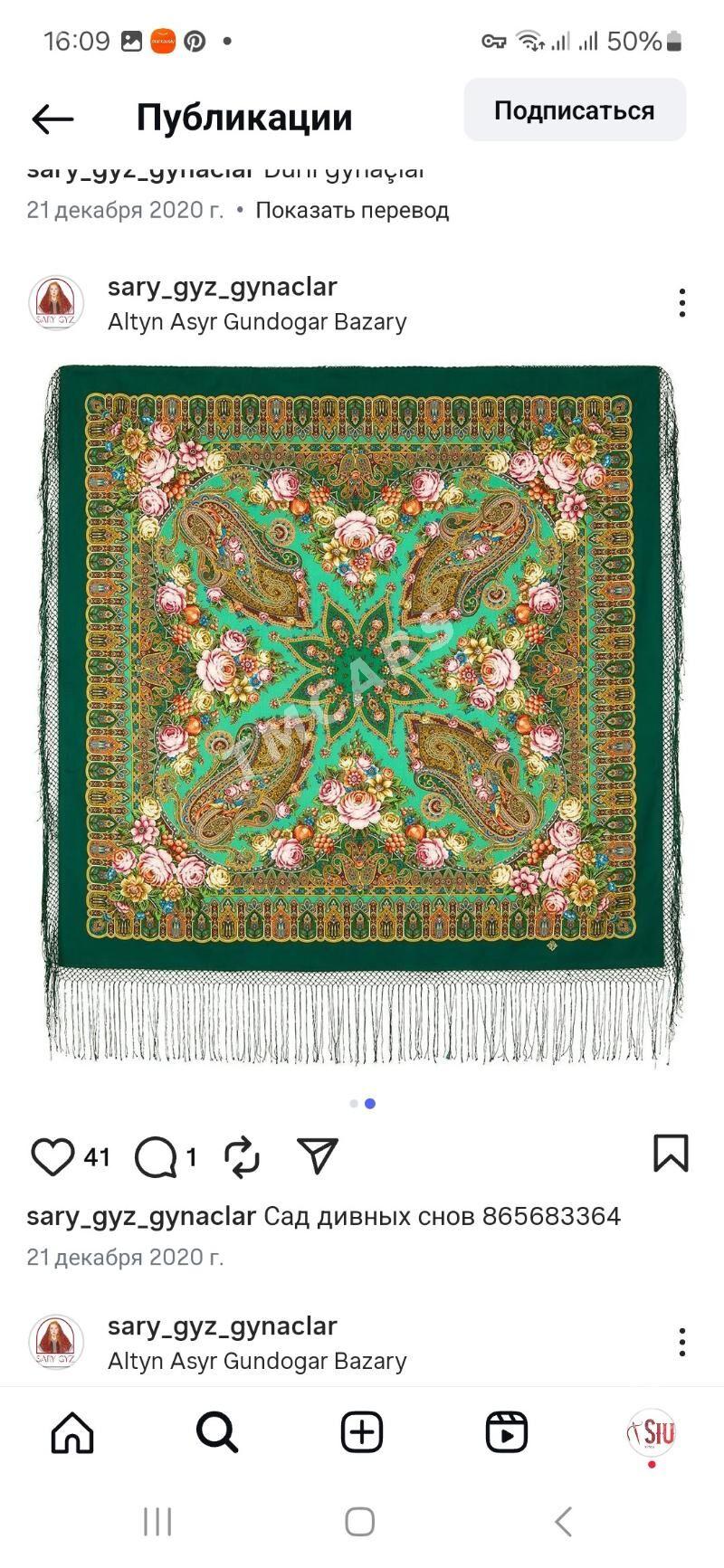The height and width of the screenshot is (1568, 724).
Task: Repost the green shawl post
Action: pos(242,1156)
